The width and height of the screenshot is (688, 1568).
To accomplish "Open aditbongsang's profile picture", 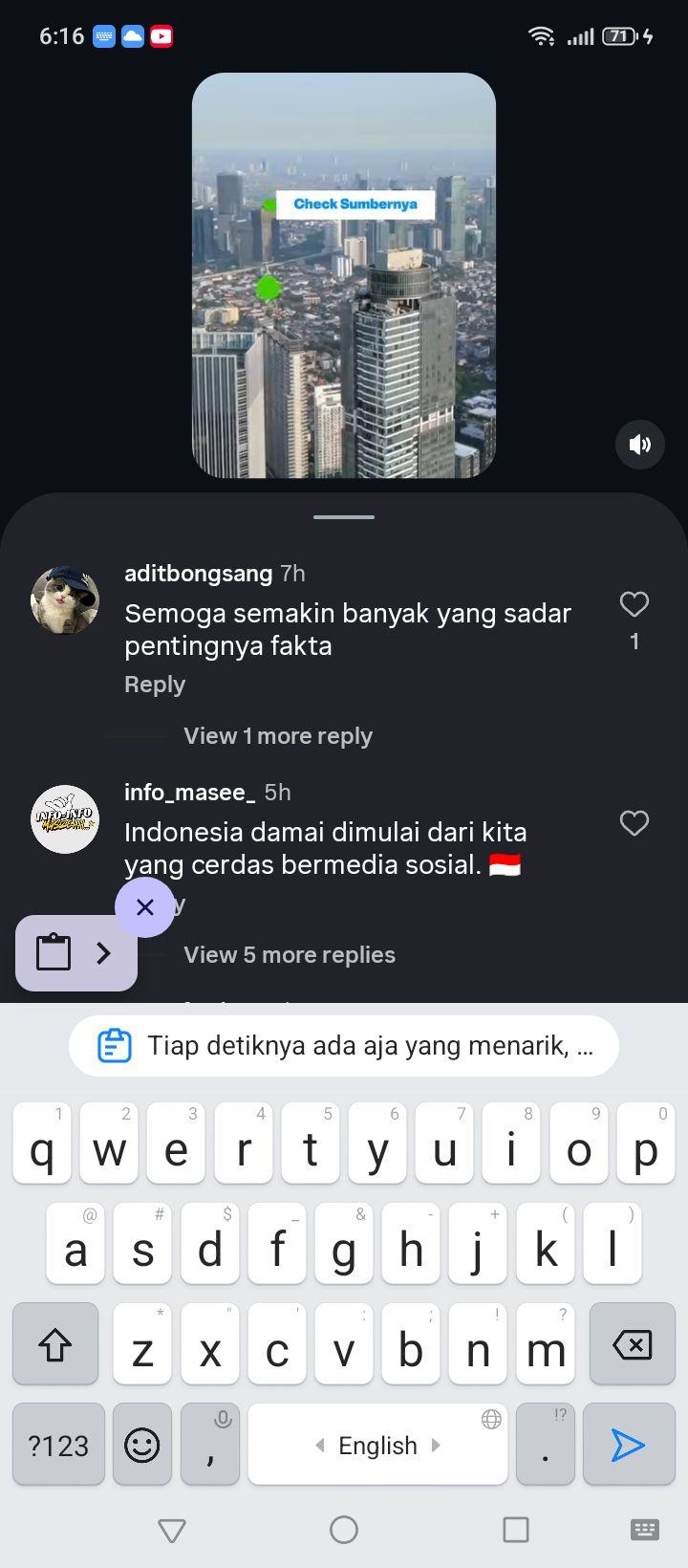I will click(65, 600).
